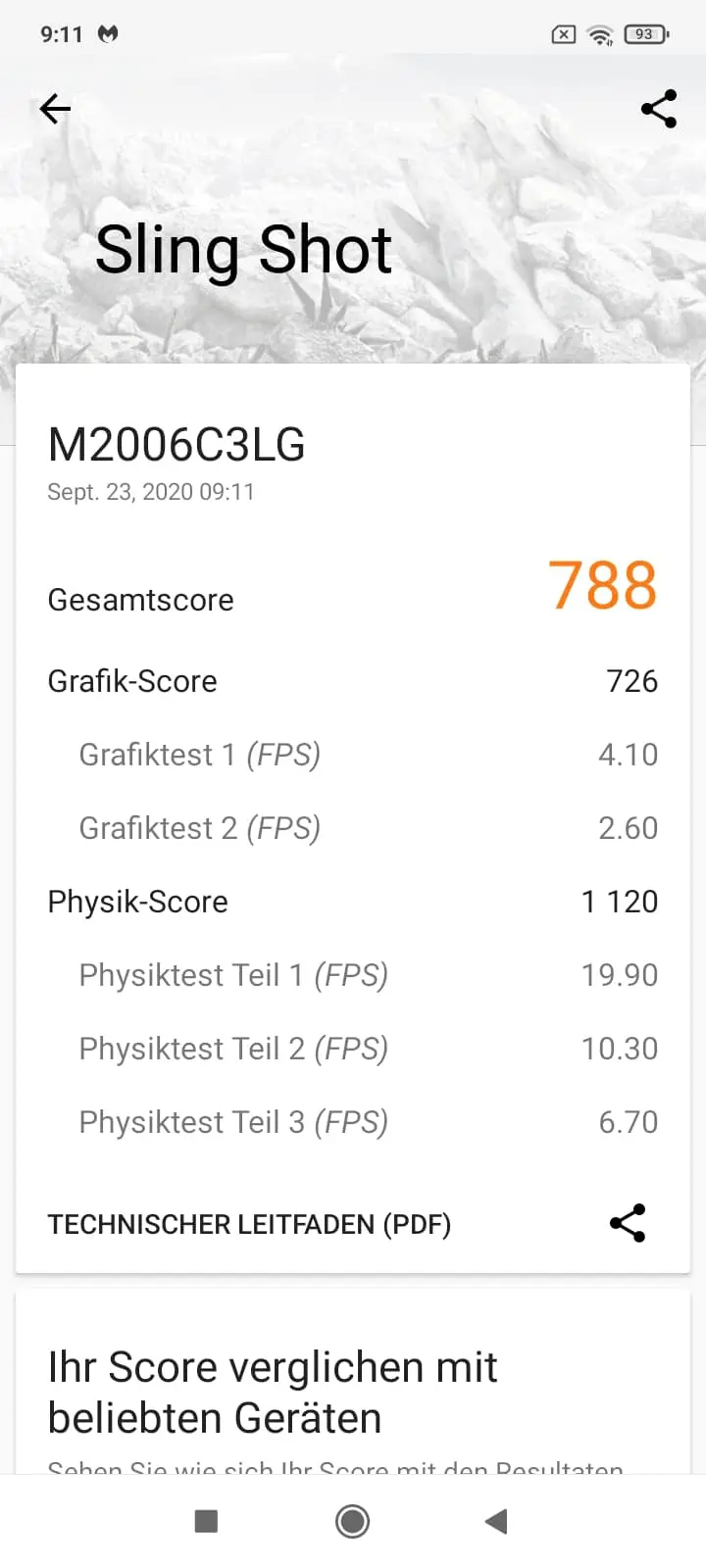Tap the share icon beside Technischer Leitfaden
The image size is (706, 1568).
[628, 1223]
